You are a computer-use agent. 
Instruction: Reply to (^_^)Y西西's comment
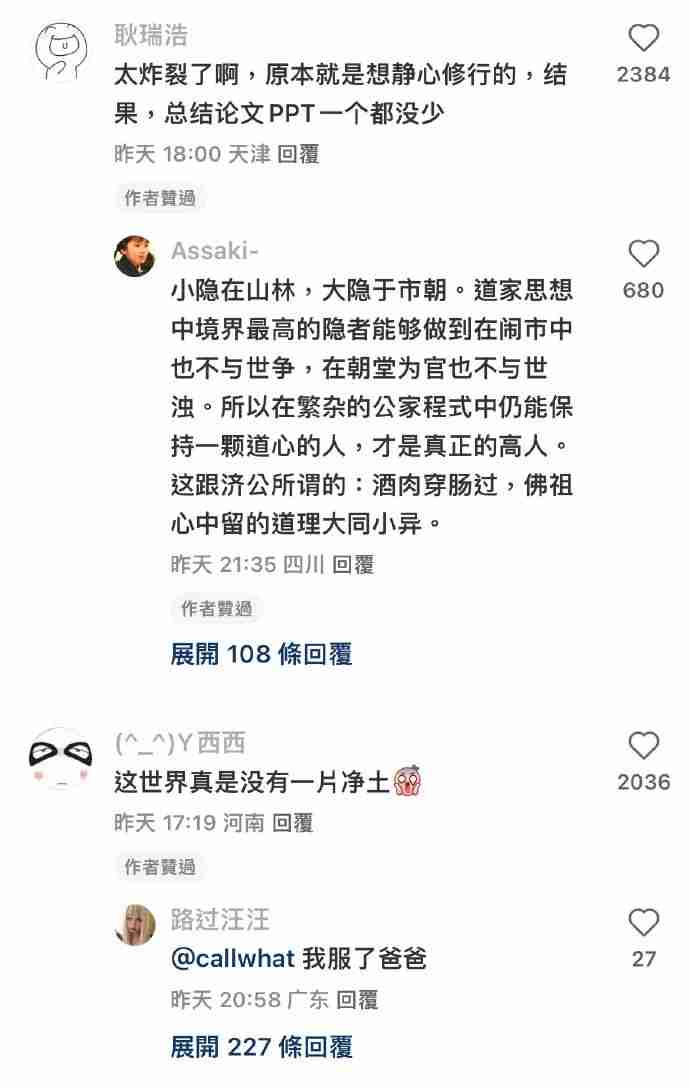click(293, 823)
